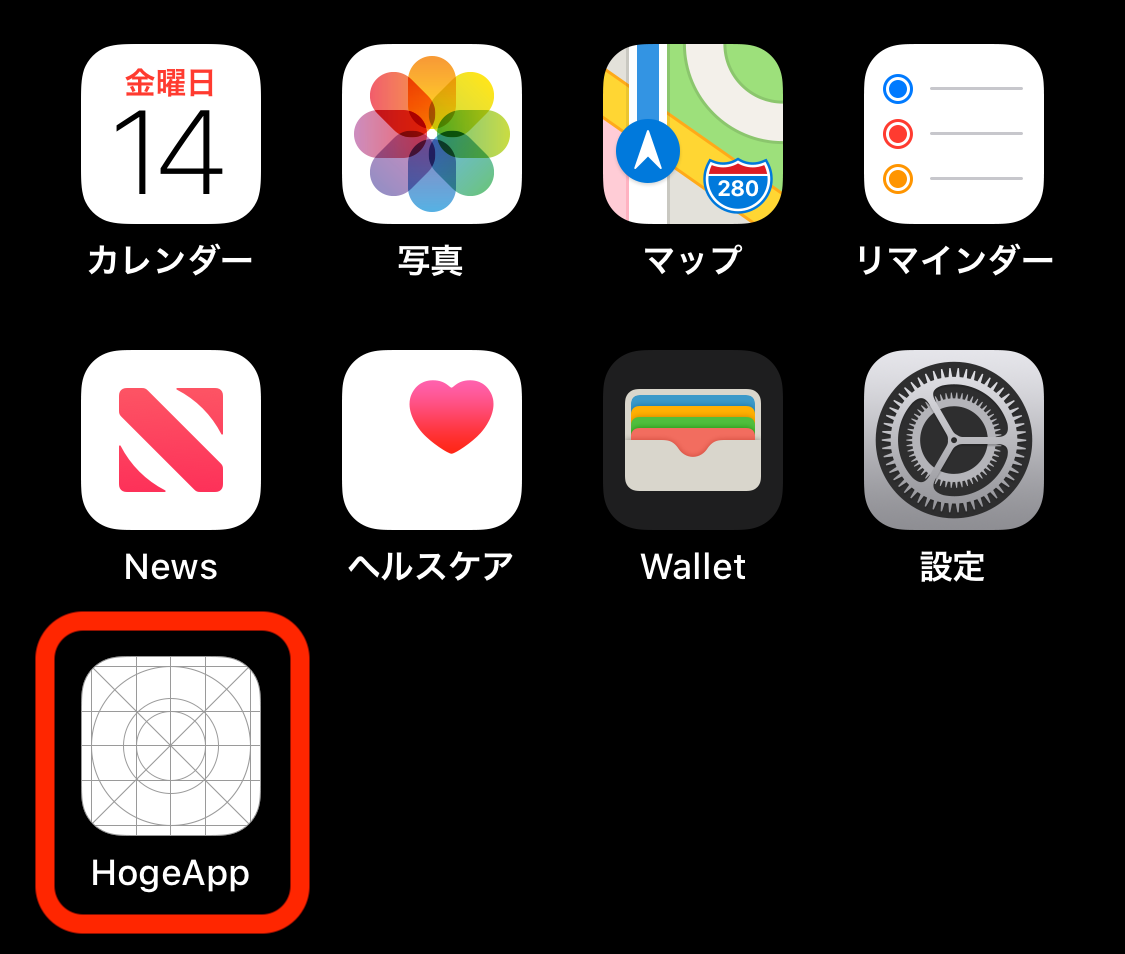Viewport: 1125px width, 954px height.
Task: Open the リマインダー (Reminders) app
Action: tap(954, 134)
